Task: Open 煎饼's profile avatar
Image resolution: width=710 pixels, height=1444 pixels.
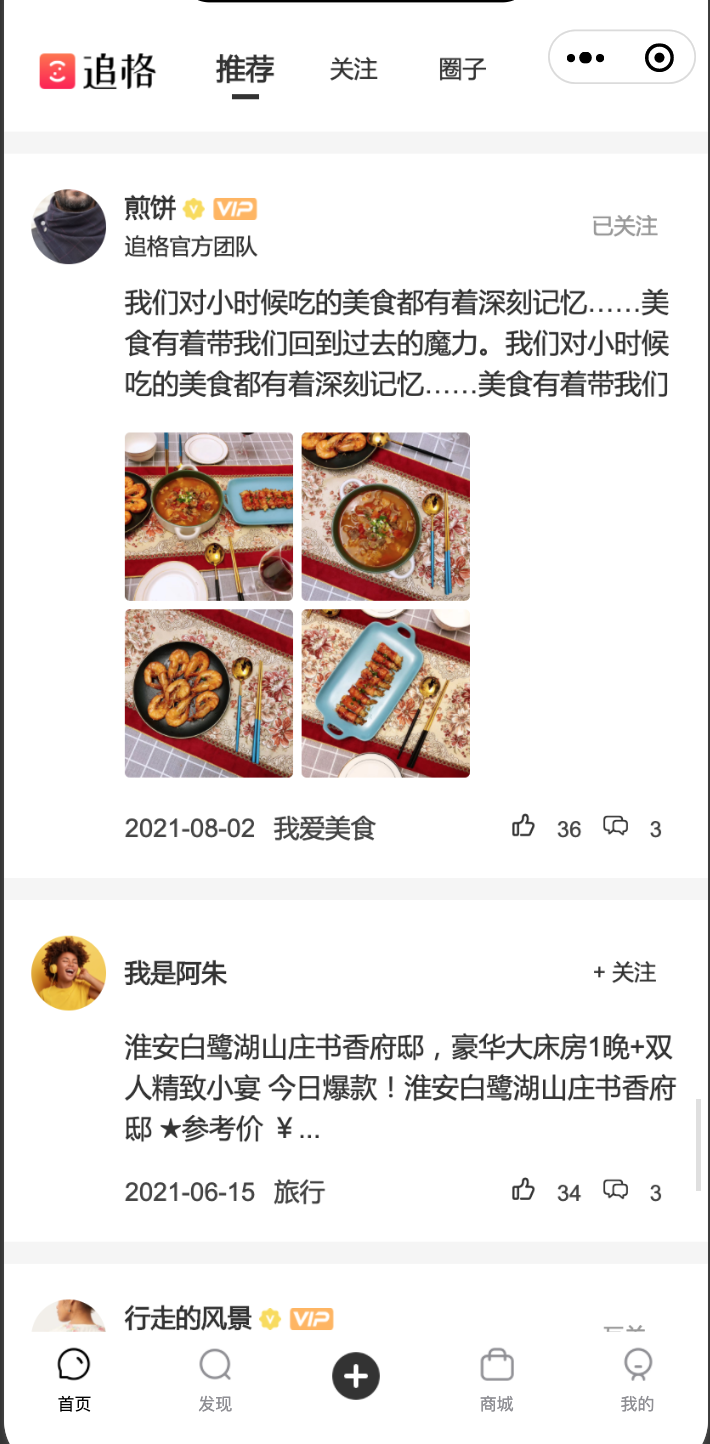Action: (68, 226)
